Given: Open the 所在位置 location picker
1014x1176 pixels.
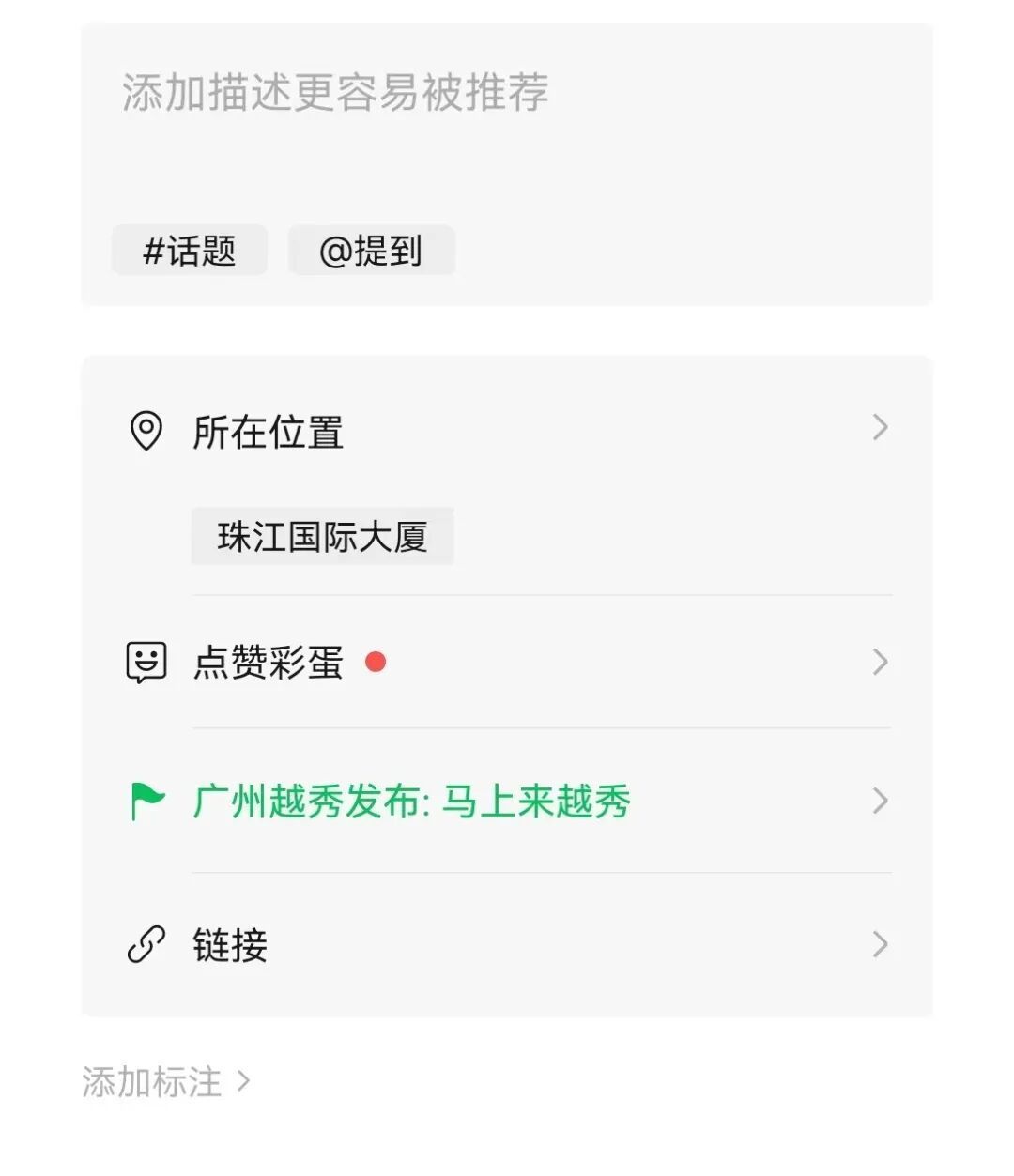Looking at the screenshot, I should click(x=507, y=431).
